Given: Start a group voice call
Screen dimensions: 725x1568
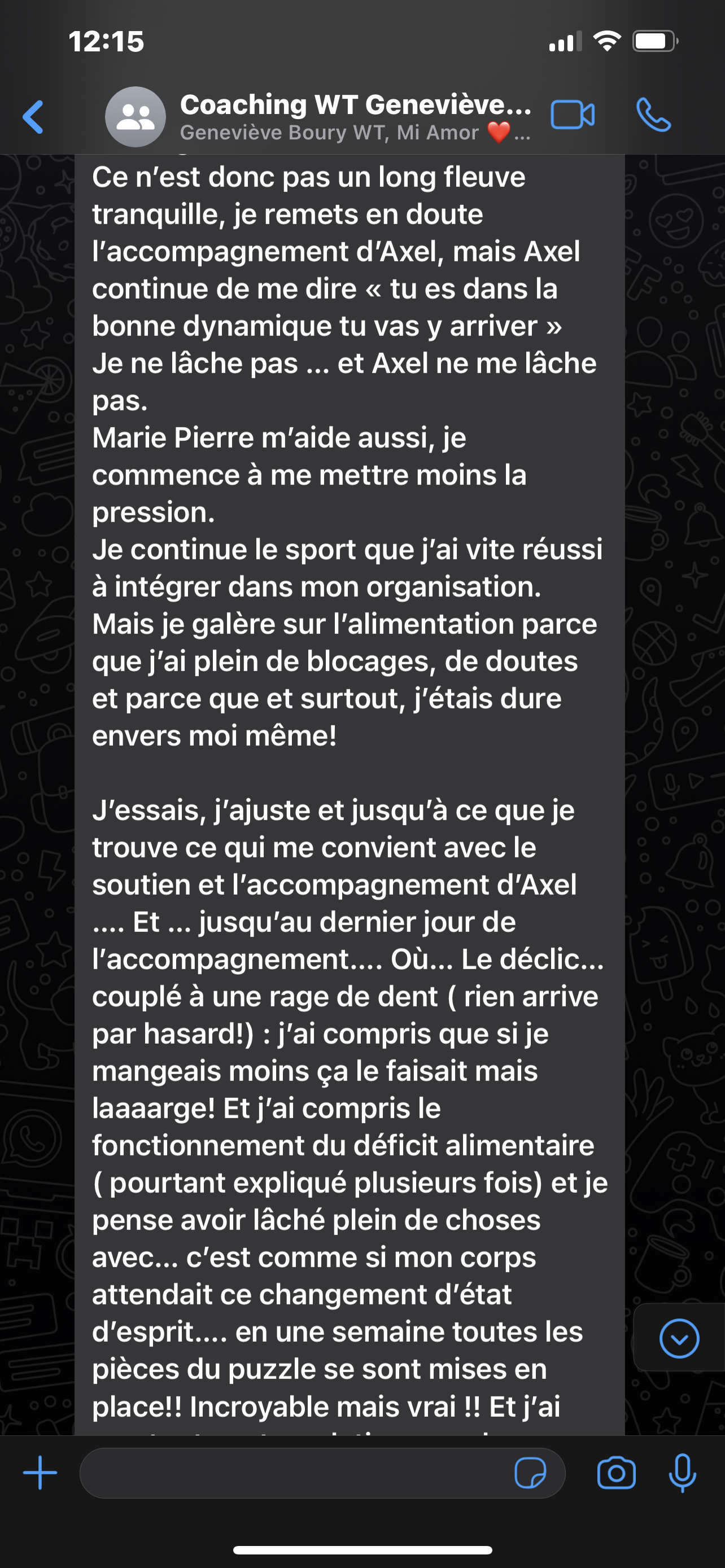Looking at the screenshot, I should tap(653, 115).
